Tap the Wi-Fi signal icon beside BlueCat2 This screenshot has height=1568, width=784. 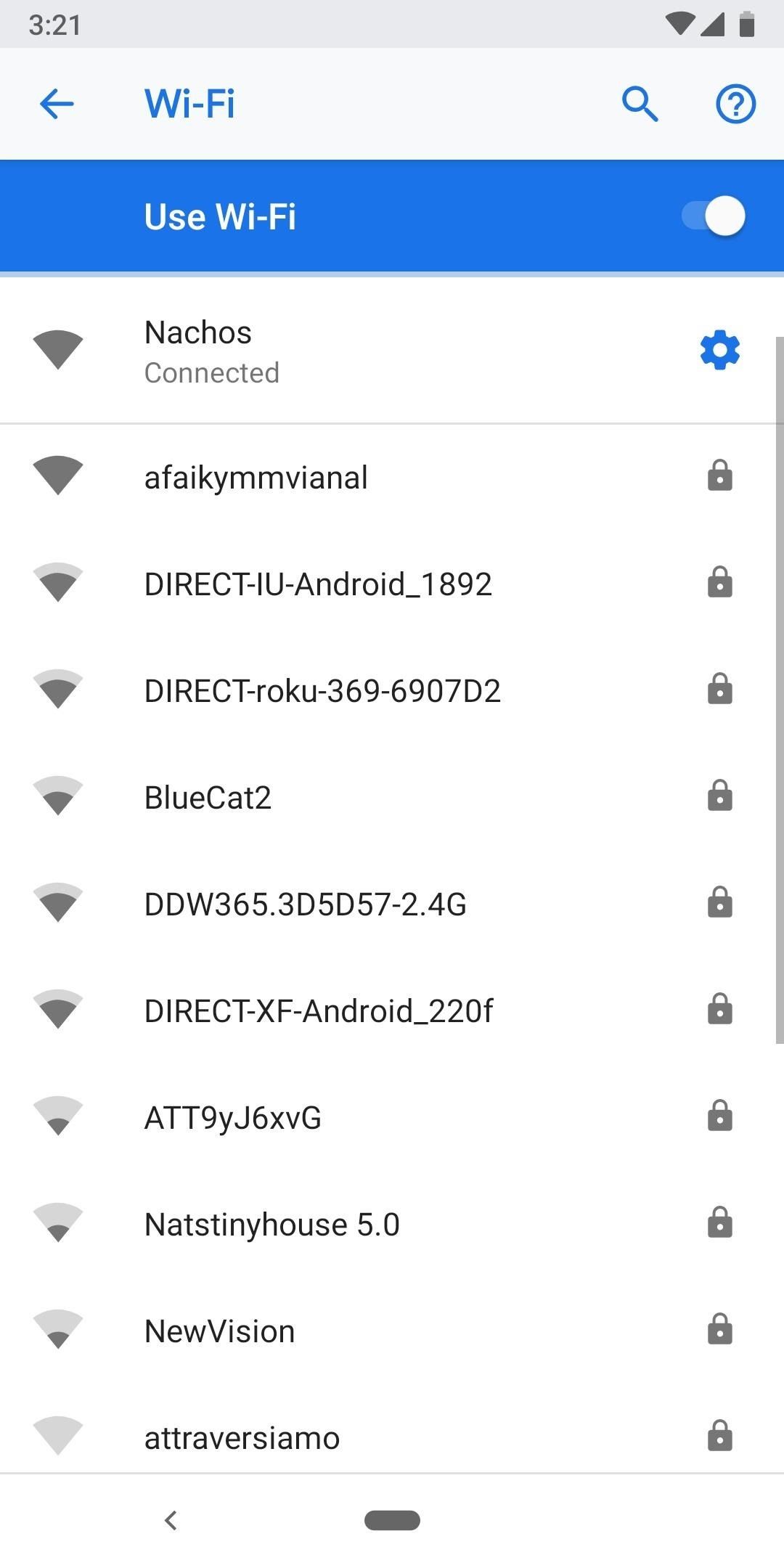coord(58,797)
